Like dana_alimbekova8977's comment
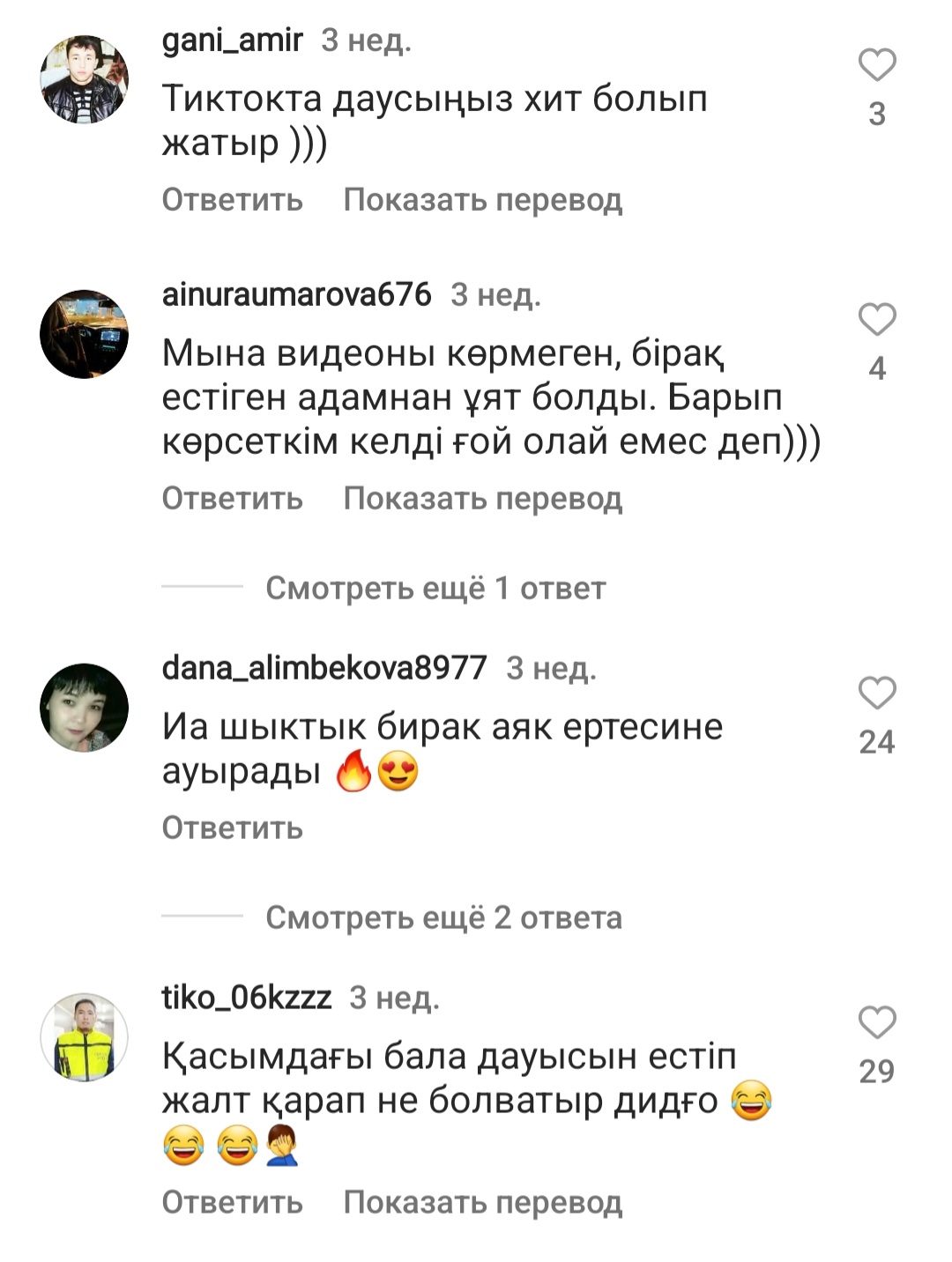 click(877, 694)
